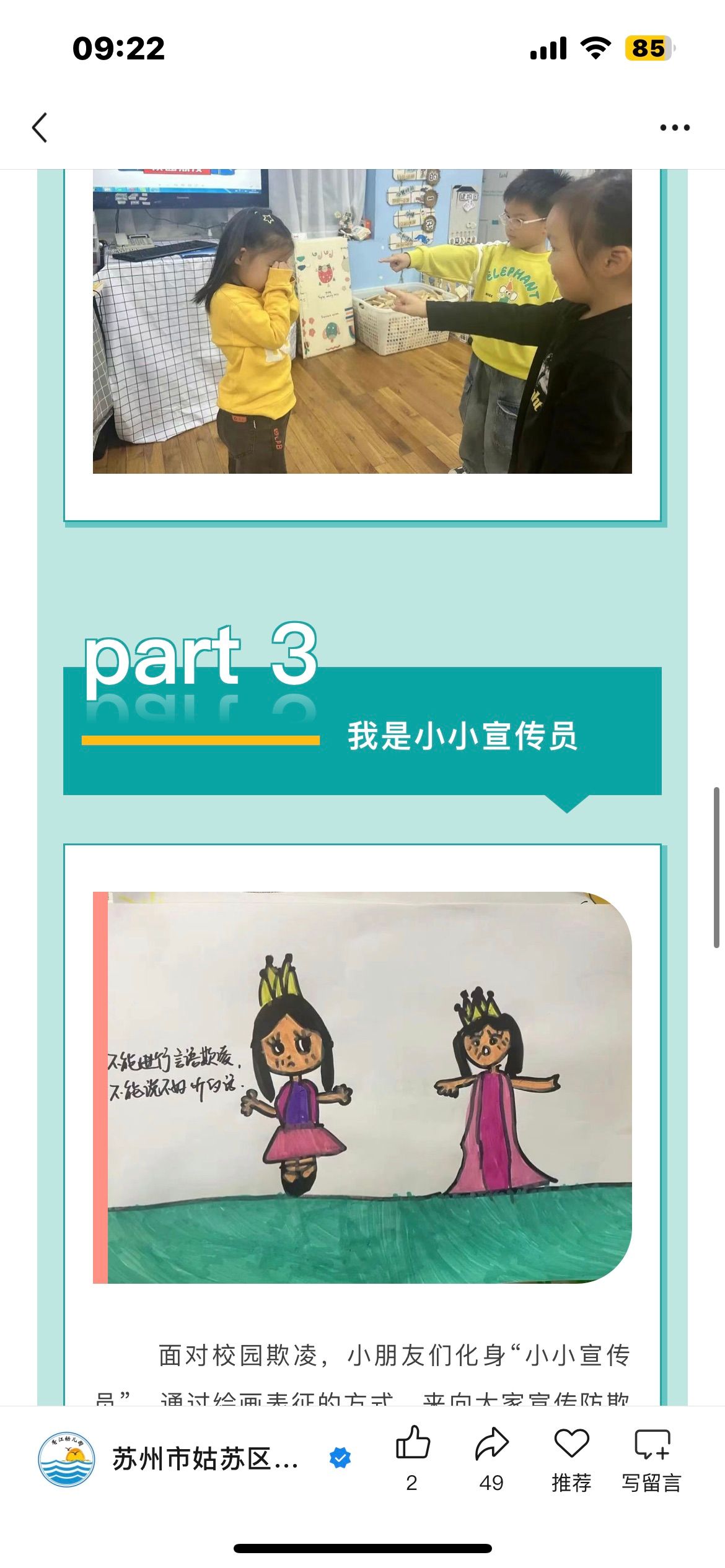Like this article with thumbs up

[x=412, y=1444]
